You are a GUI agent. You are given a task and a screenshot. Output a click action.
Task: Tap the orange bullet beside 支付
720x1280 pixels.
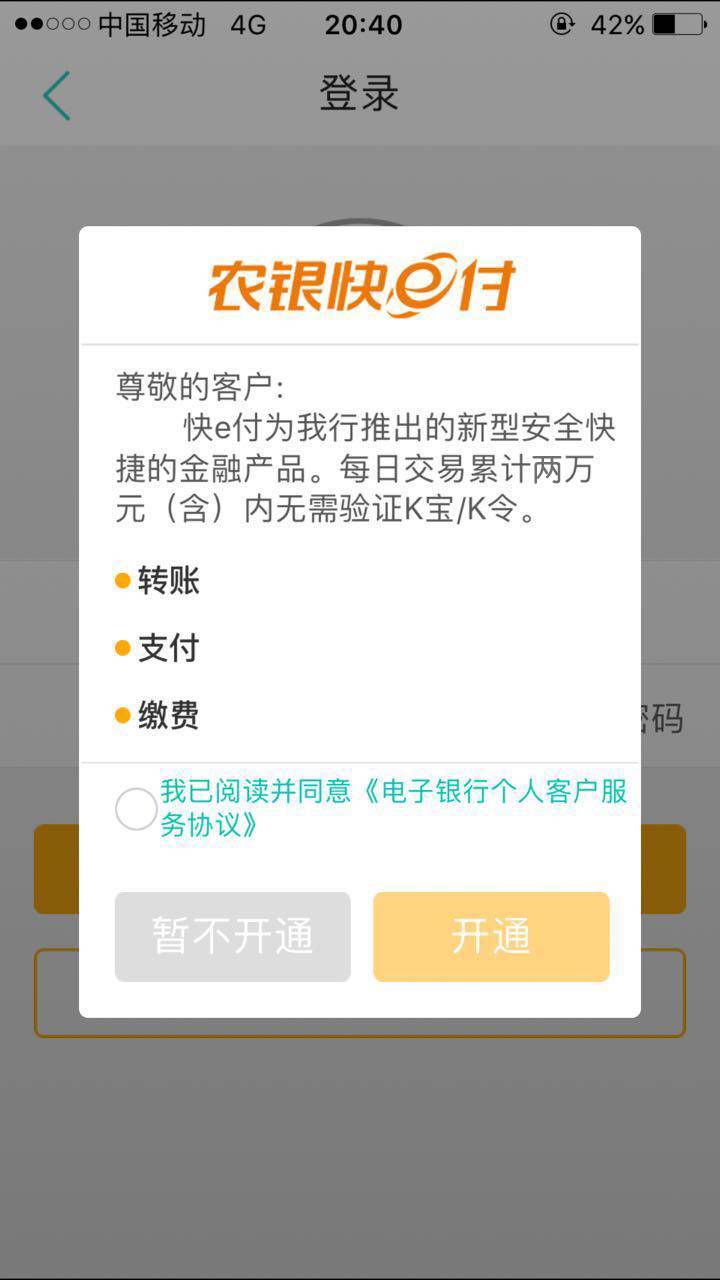121,647
